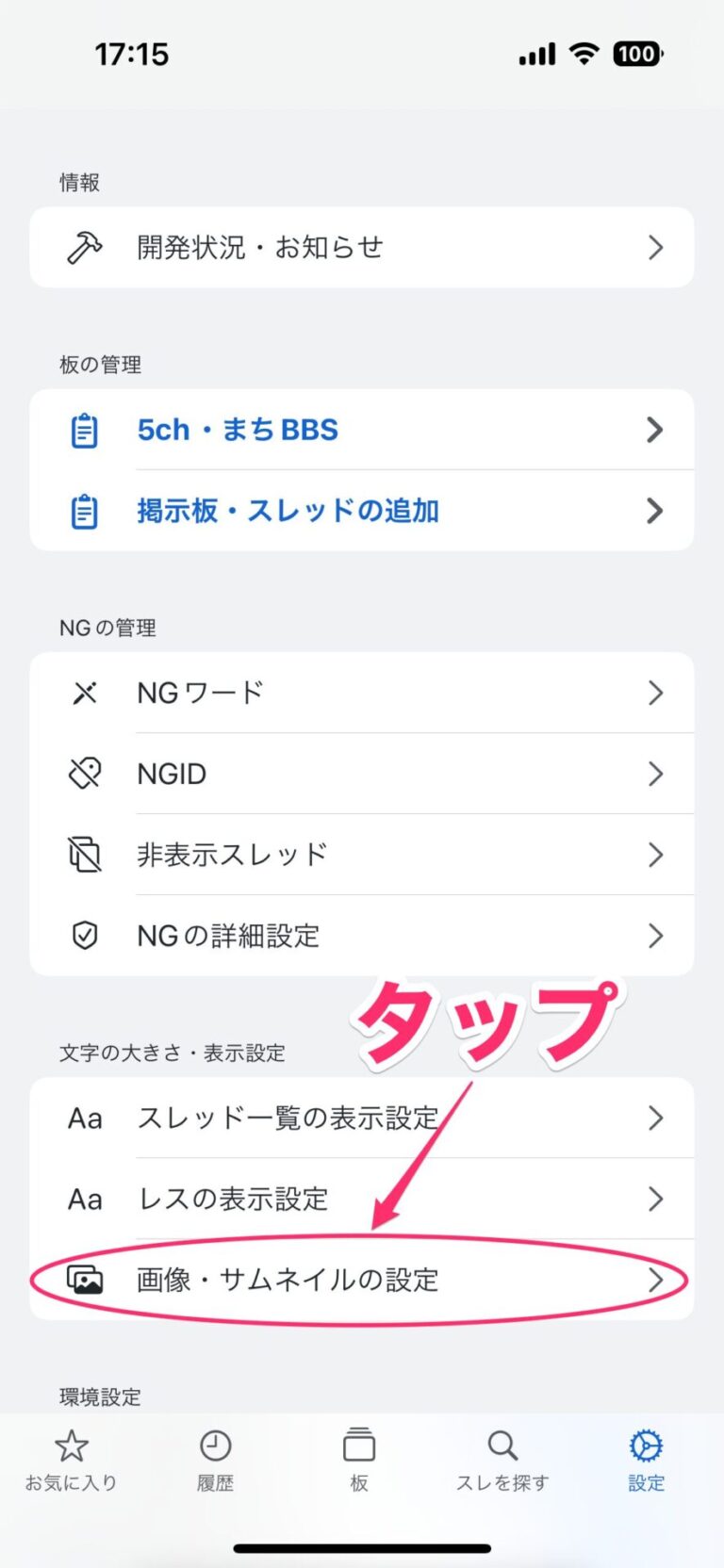Viewport: 724px width, 1568px height.
Task: Open the 掲示板・スレッドの追加 link
Action: 286,511
